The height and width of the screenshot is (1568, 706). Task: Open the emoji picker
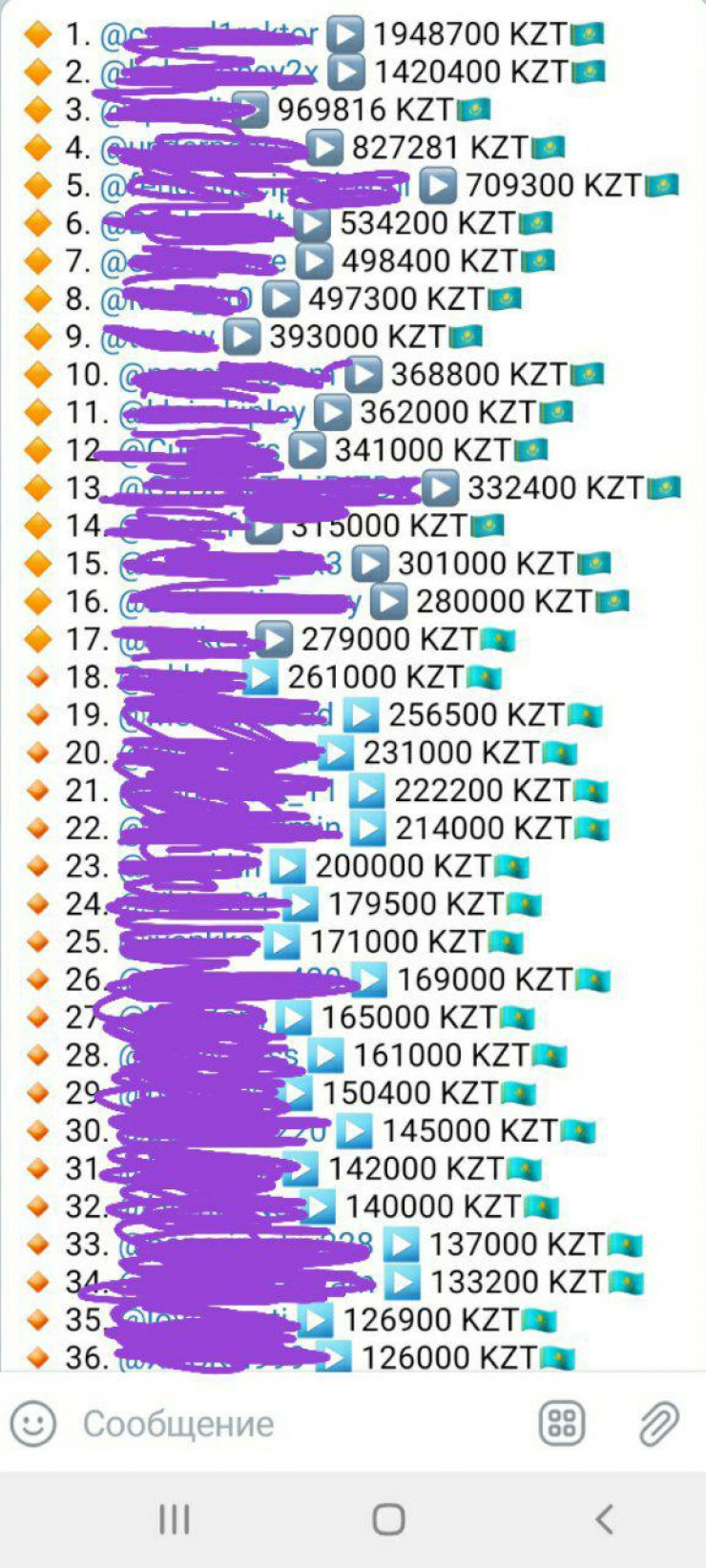click(x=33, y=1424)
